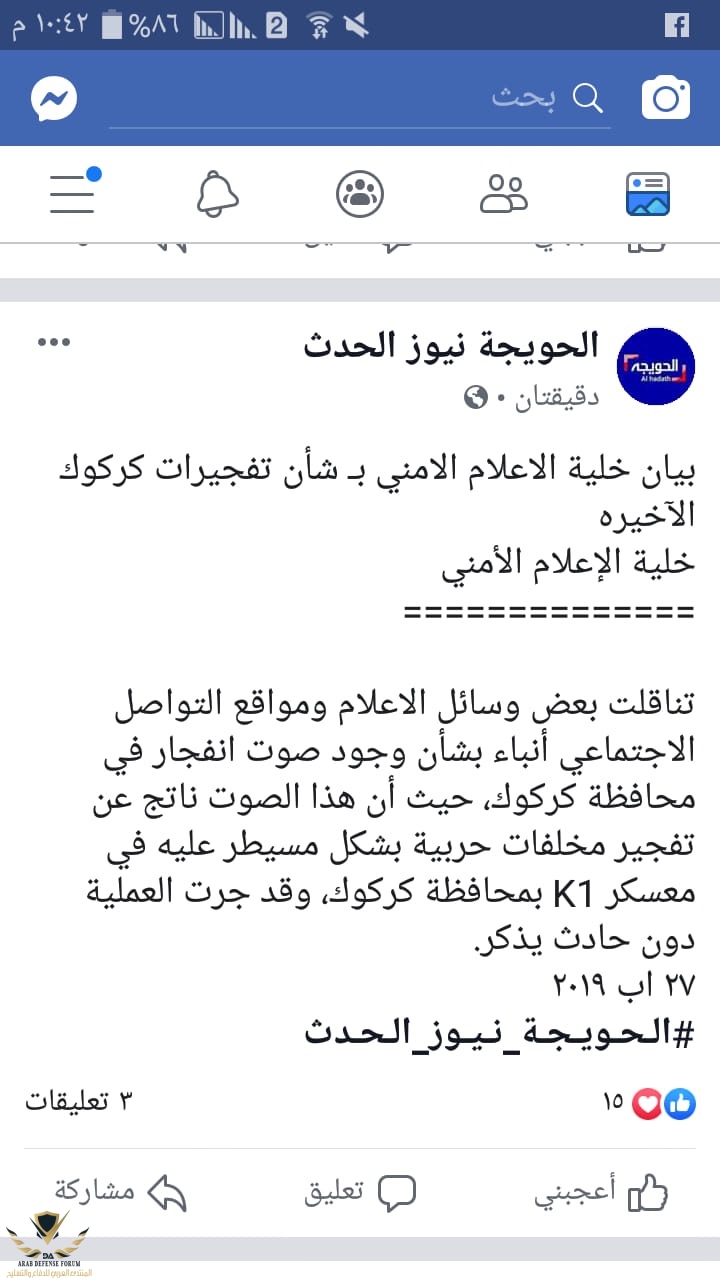Open the hamburger menu tab
The image size is (720, 1280).
pos(73,194)
